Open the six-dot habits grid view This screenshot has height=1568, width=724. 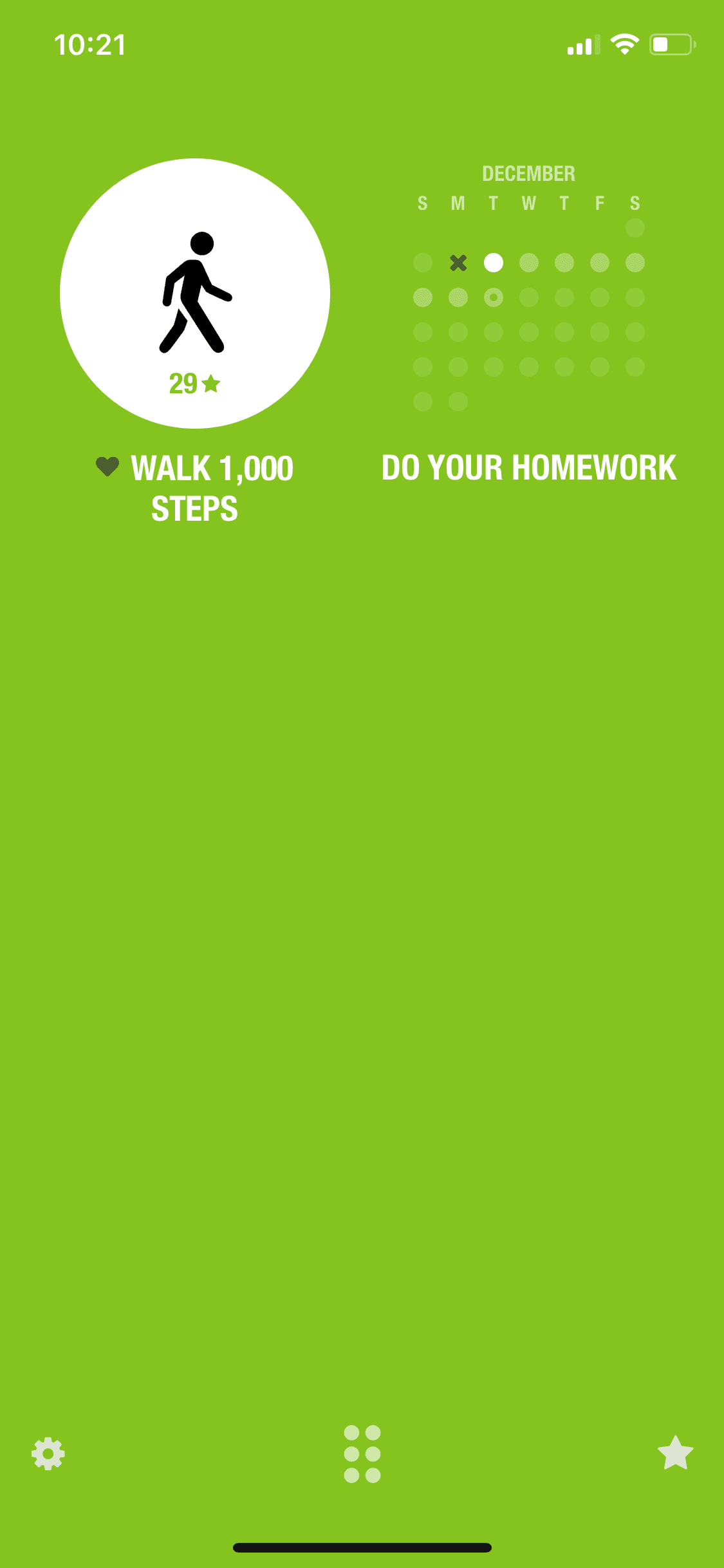click(362, 1453)
